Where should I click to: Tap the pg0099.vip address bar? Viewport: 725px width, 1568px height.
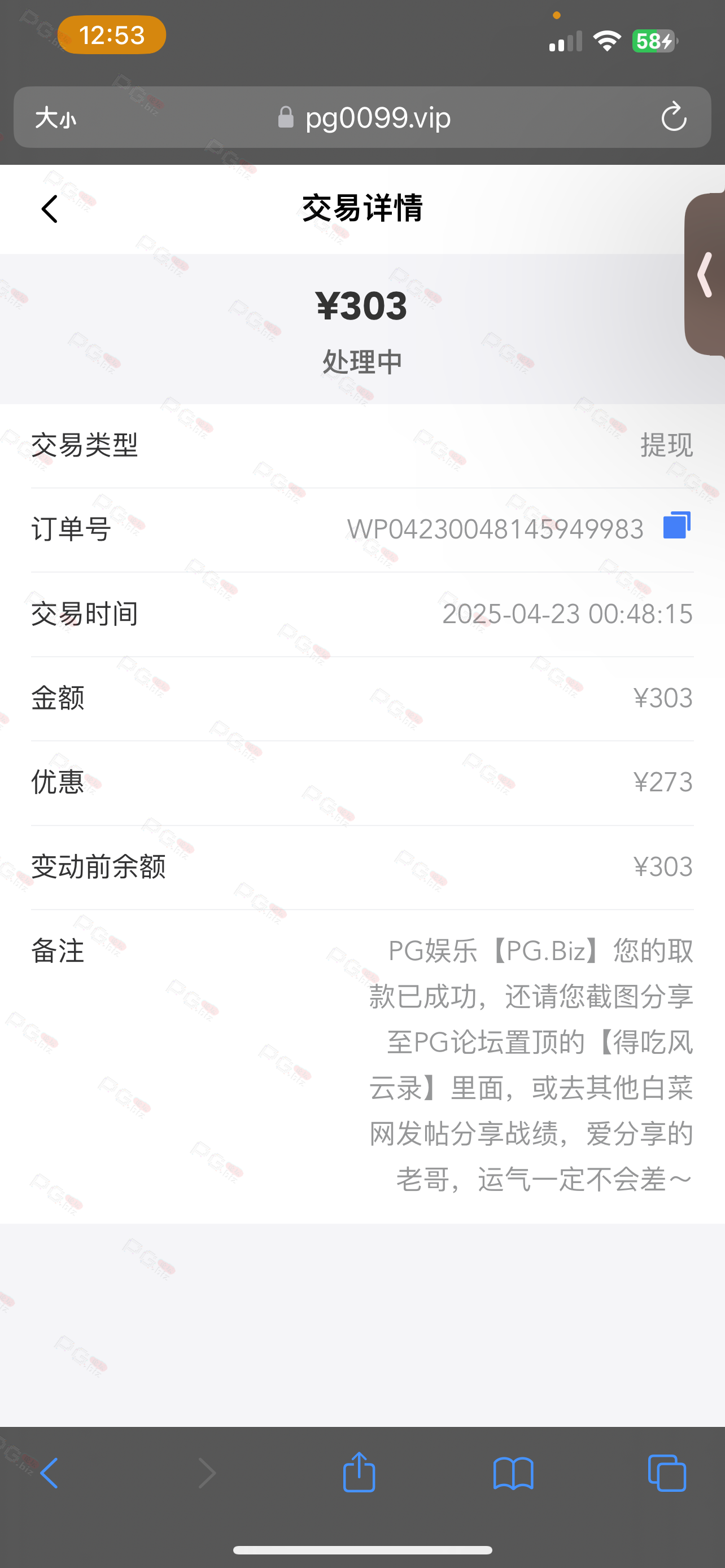[363, 117]
